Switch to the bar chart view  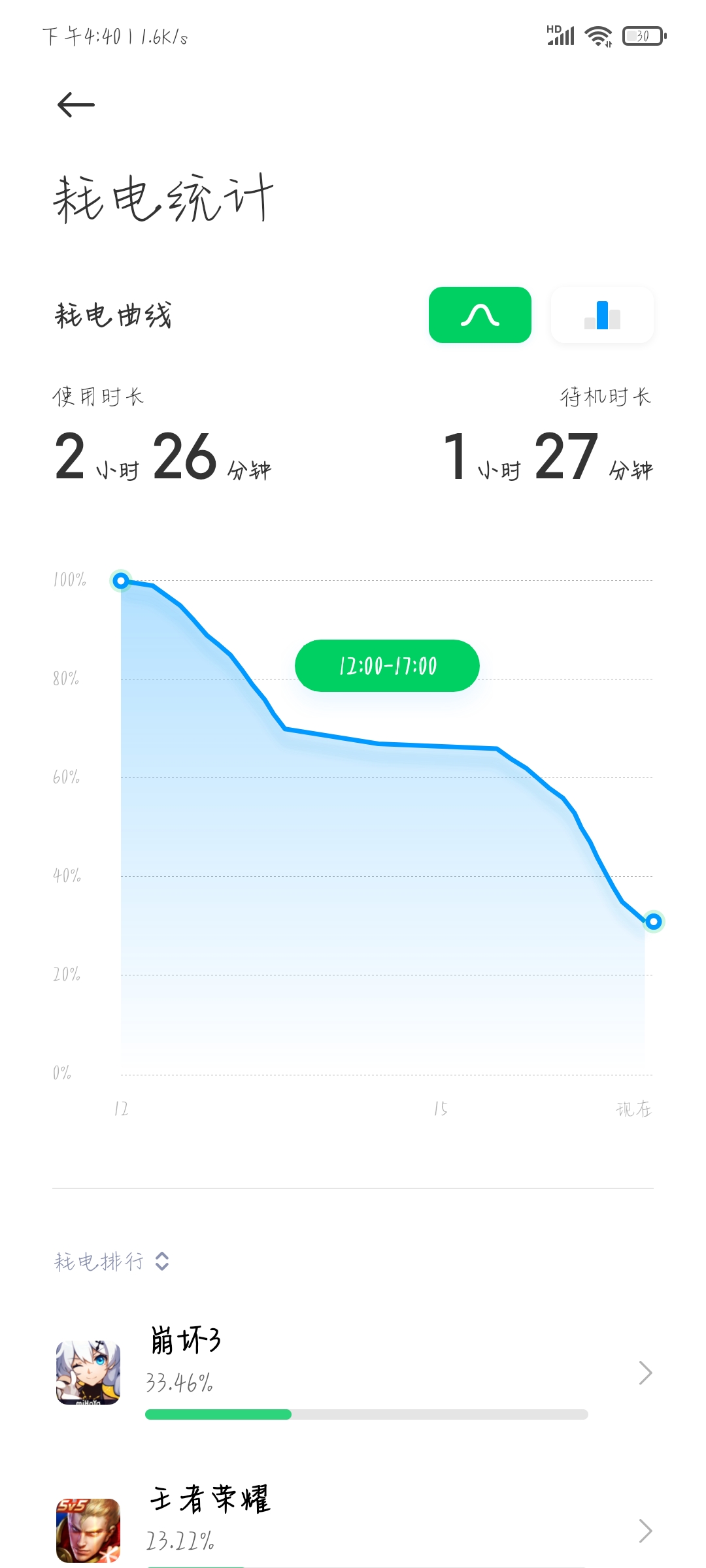[602, 315]
